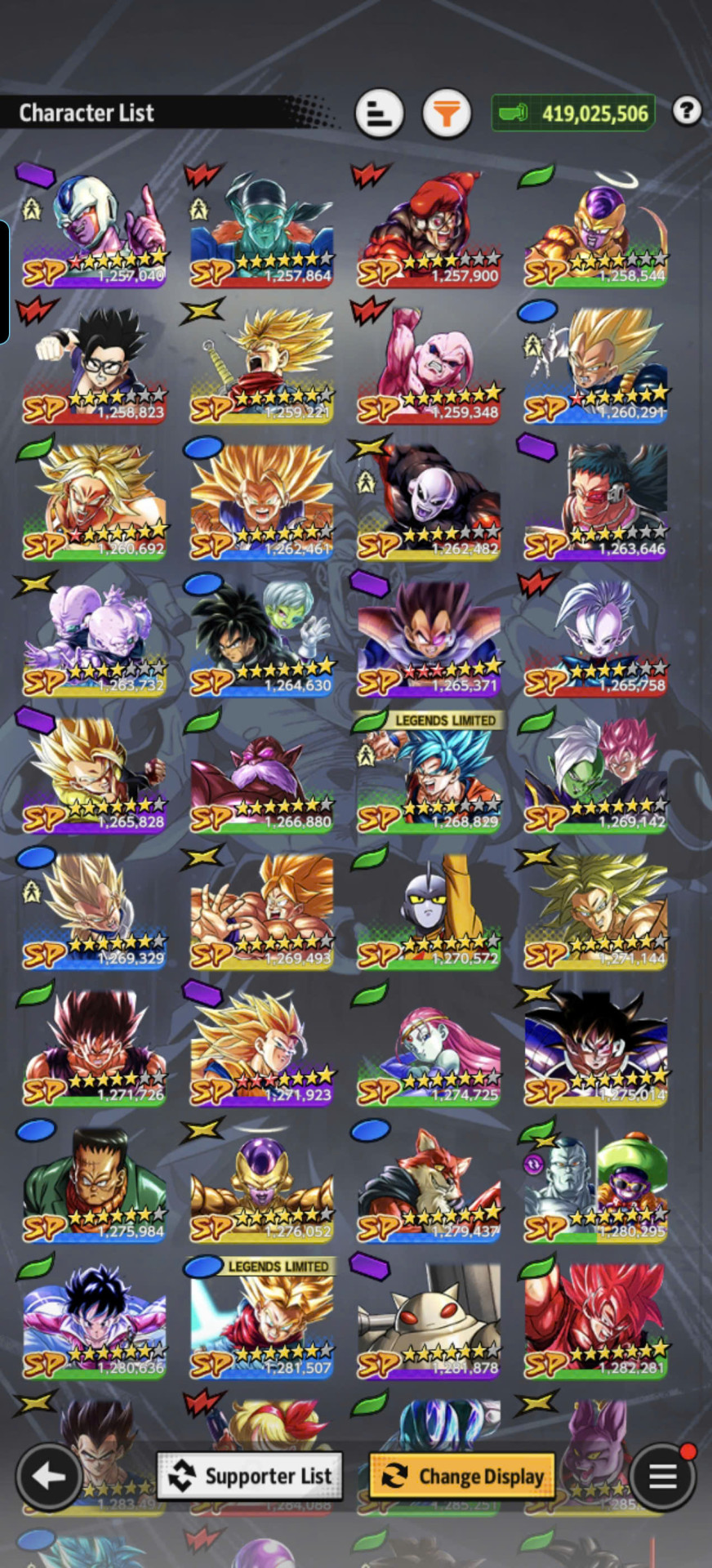Open Legends Limited character 1,281,507
The image size is (712, 1568).
tap(261, 1318)
